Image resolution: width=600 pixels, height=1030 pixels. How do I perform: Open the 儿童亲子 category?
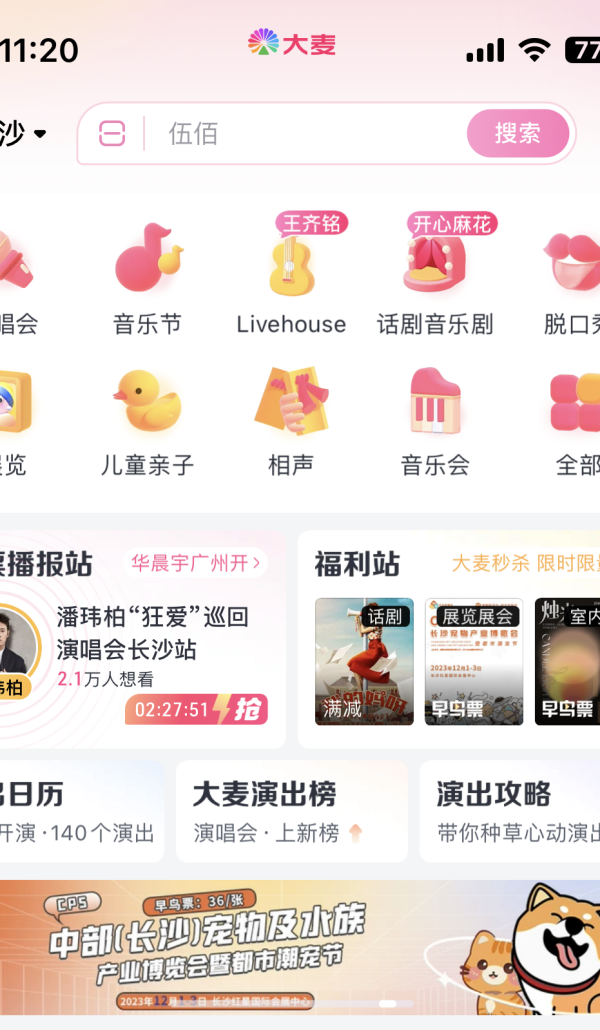pos(148,422)
